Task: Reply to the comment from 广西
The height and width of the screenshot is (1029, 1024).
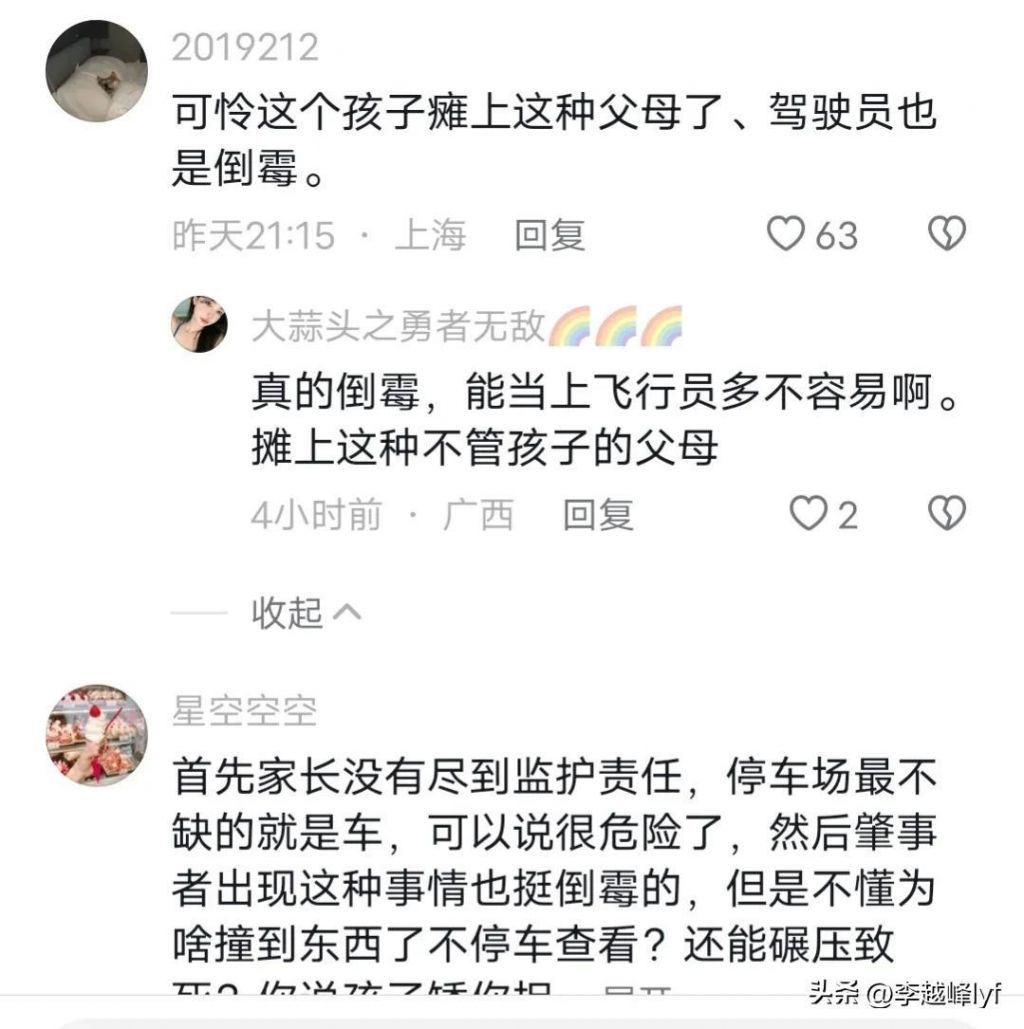Action: 598,515
